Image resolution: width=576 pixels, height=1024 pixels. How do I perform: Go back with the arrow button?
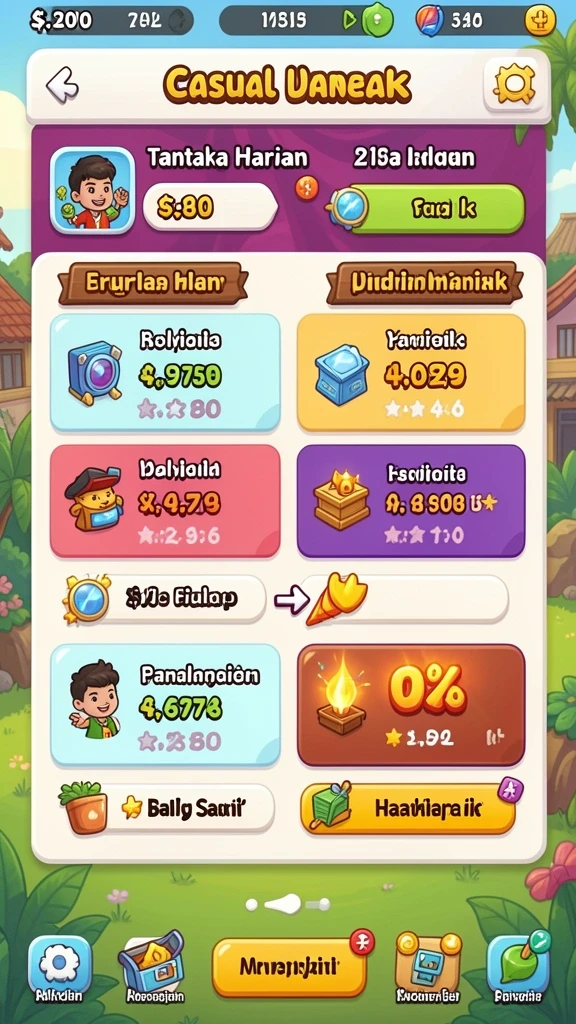(62, 85)
